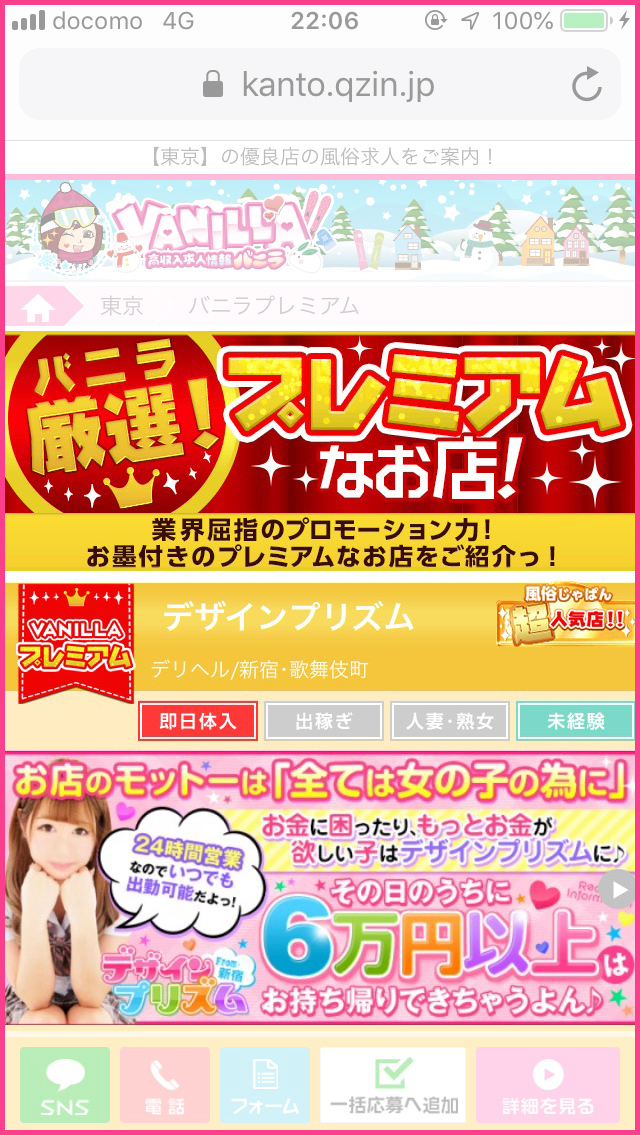This screenshot has height=1135, width=640.
Task: Call the shop with the 電話 button
Action: [x=165, y=1085]
